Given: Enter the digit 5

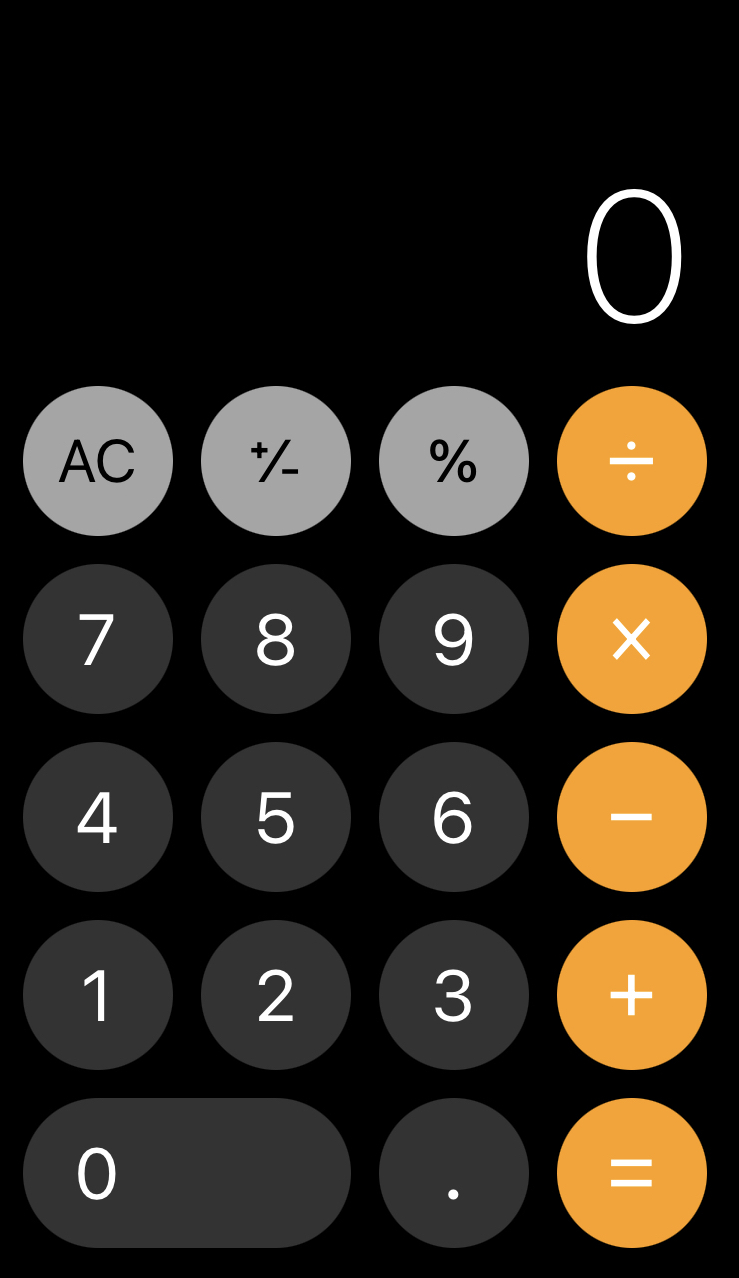Looking at the screenshot, I should point(276,817).
